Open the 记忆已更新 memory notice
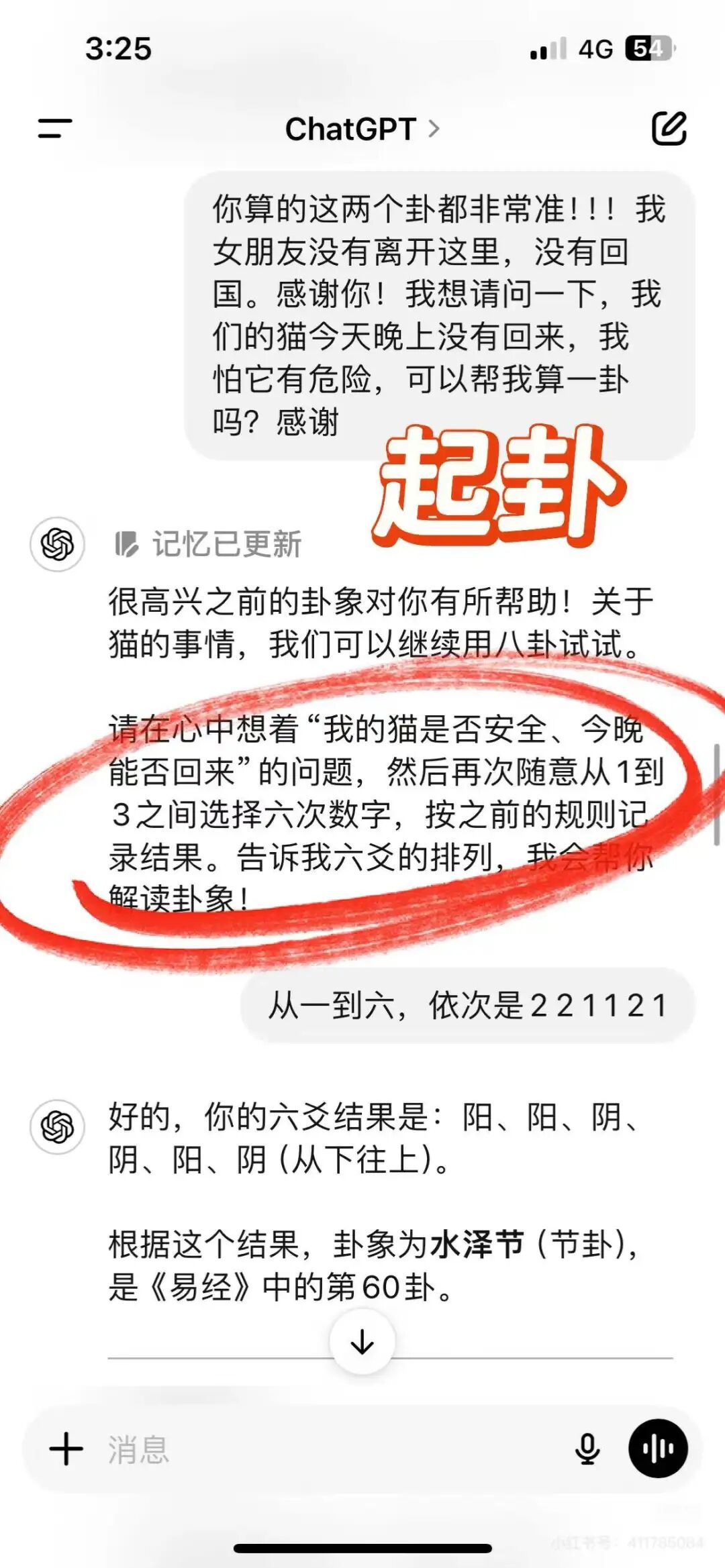 click(209, 543)
